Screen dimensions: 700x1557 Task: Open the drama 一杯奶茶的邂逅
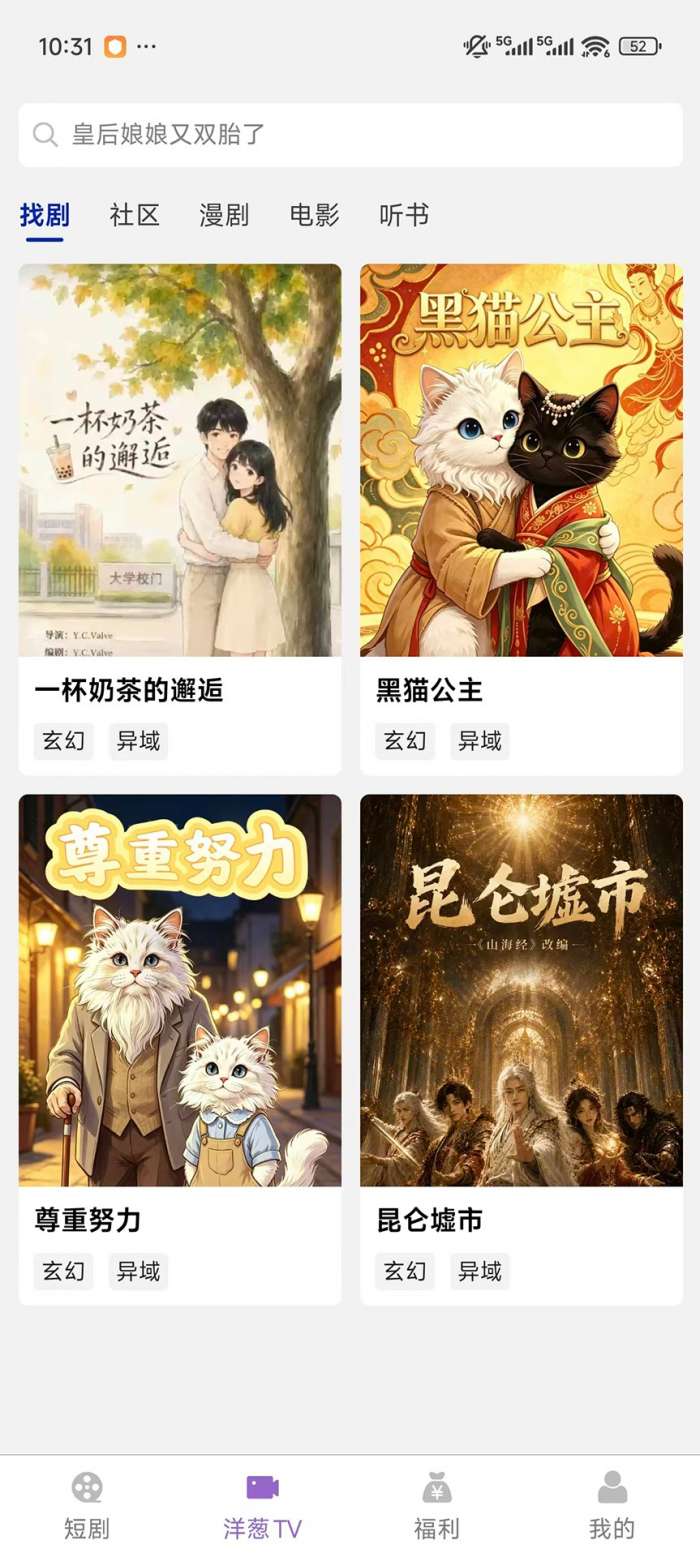pyautogui.click(x=180, y=519)
